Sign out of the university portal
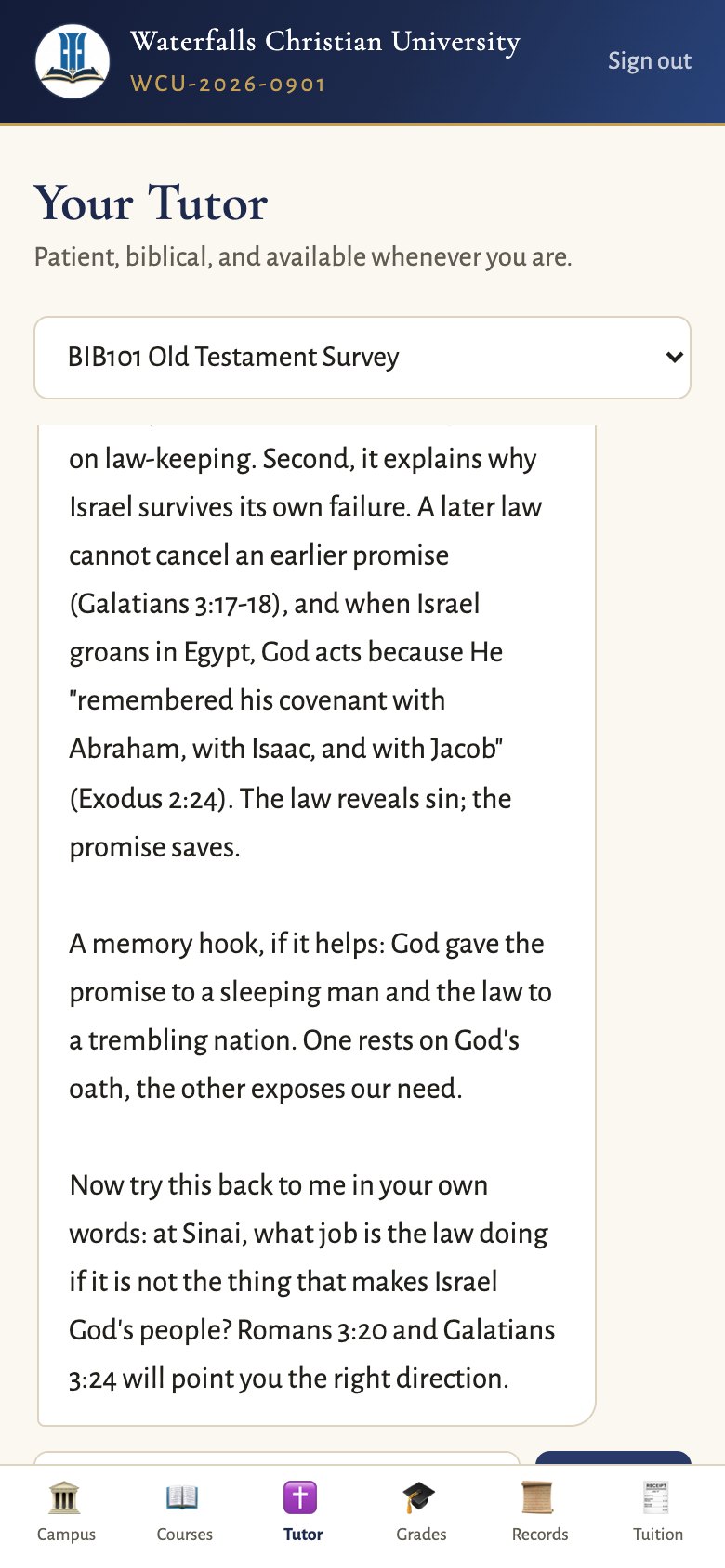 (649, 61)
